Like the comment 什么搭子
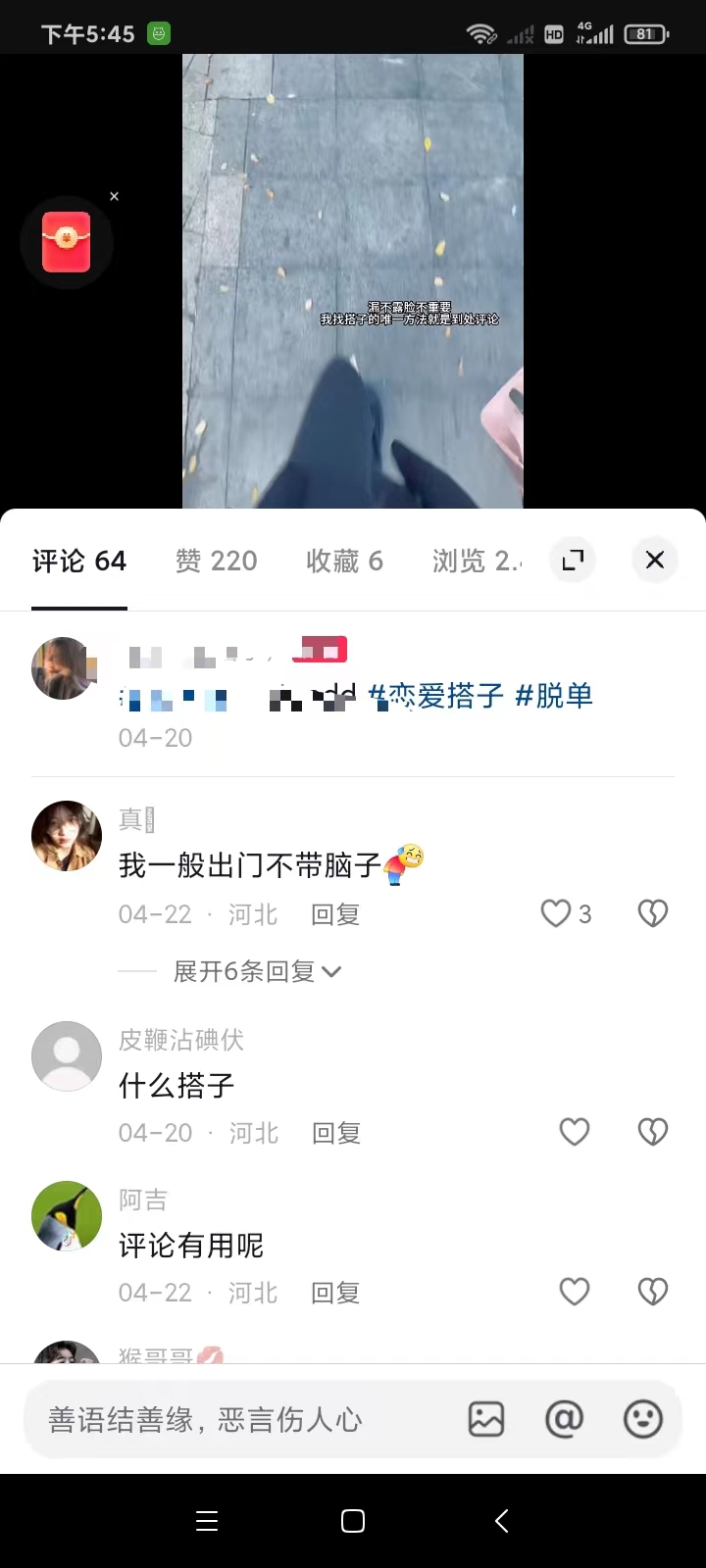Screen dimensions: 706x1568 pos(575,1132)
